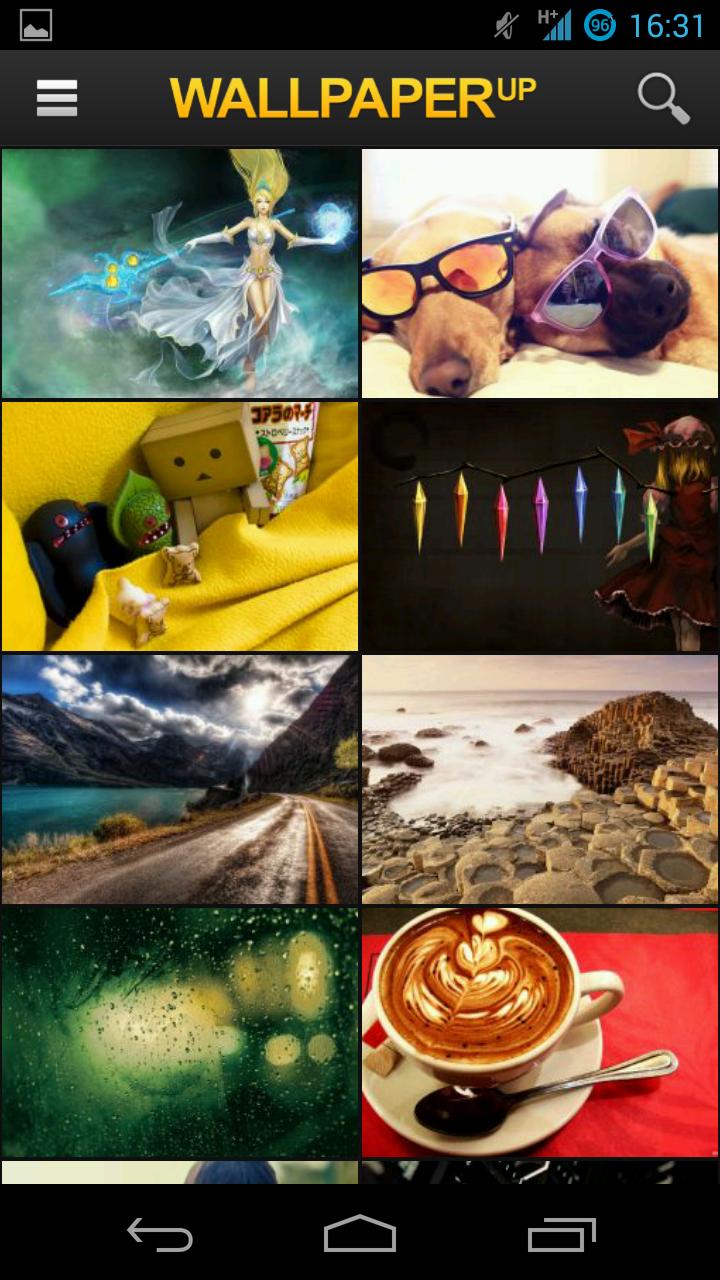Open the dogs wearing sunglasses wallpaper
The width and height of the screenshot is (720, 1280).
point(538,270)
